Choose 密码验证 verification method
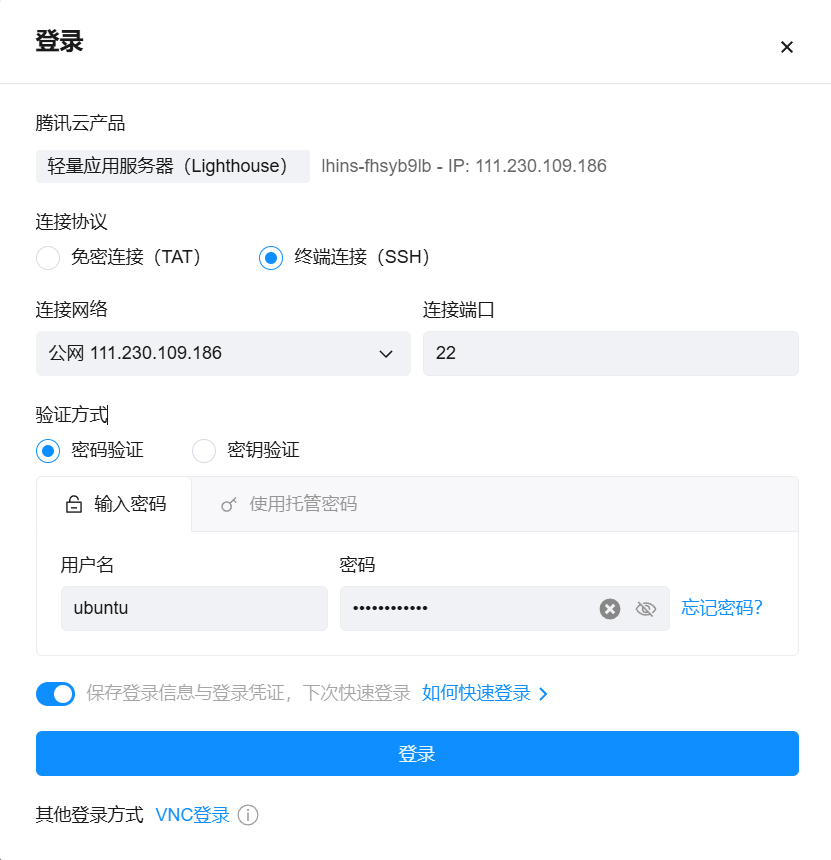Screen dimensions: 831x860 48,451
